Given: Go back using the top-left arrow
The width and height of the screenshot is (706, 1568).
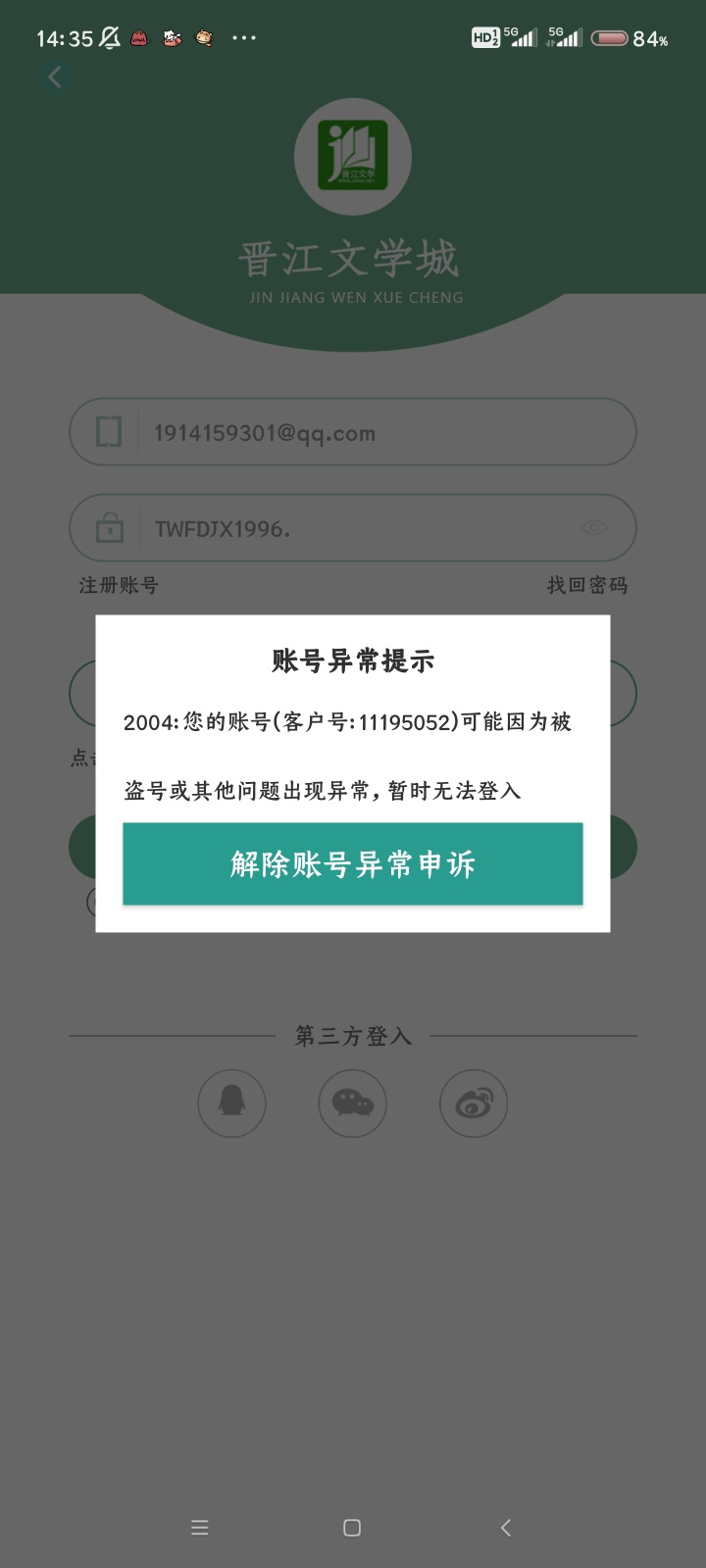Looking at the screenshot, I should click(x=55, y=77).
